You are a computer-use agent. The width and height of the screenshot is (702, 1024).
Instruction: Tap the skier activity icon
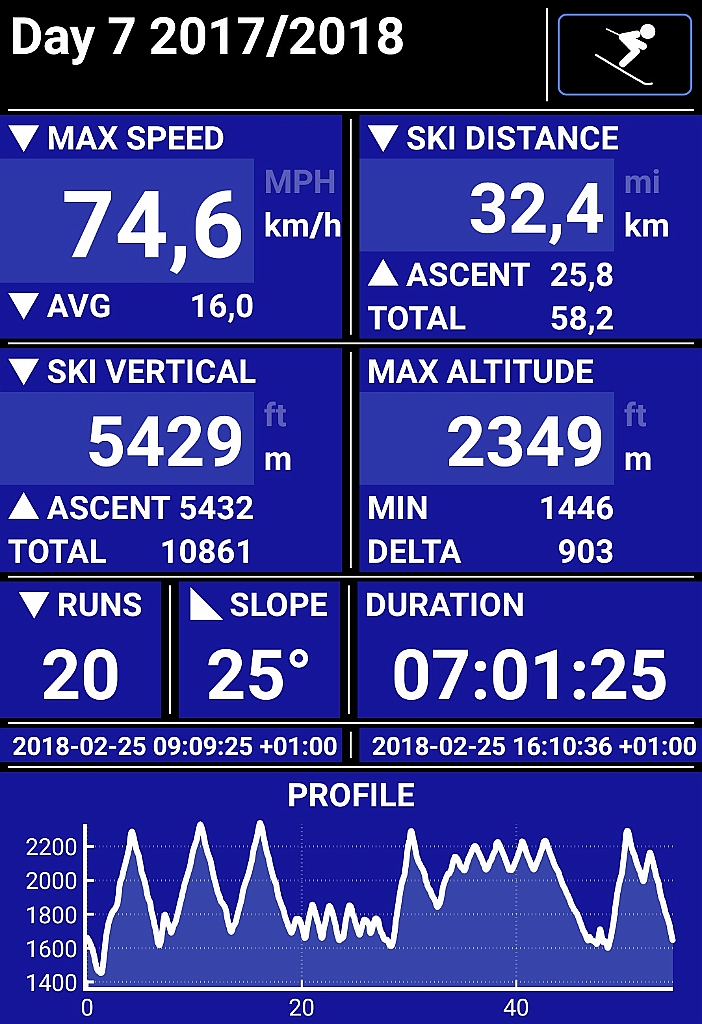coord(624,54)
